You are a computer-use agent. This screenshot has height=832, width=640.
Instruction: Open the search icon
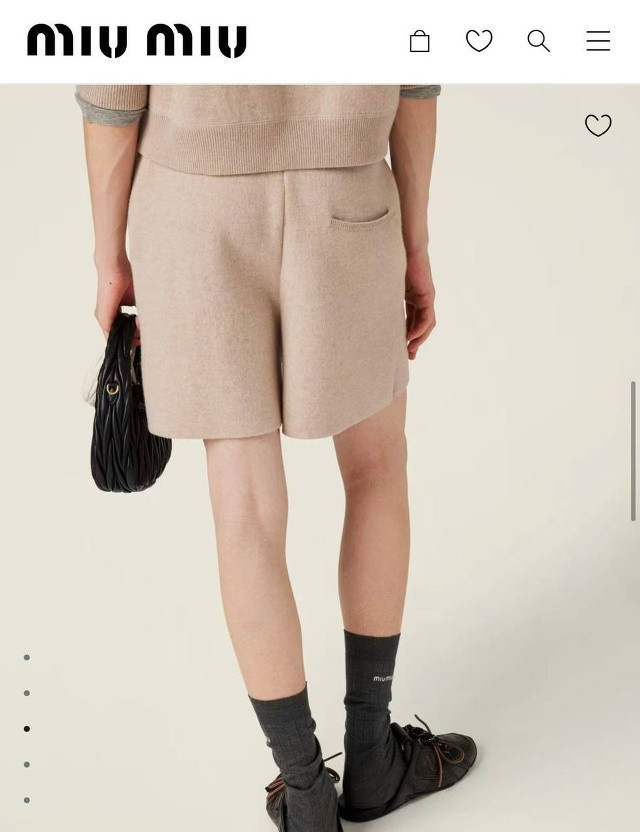click(538, 41)
